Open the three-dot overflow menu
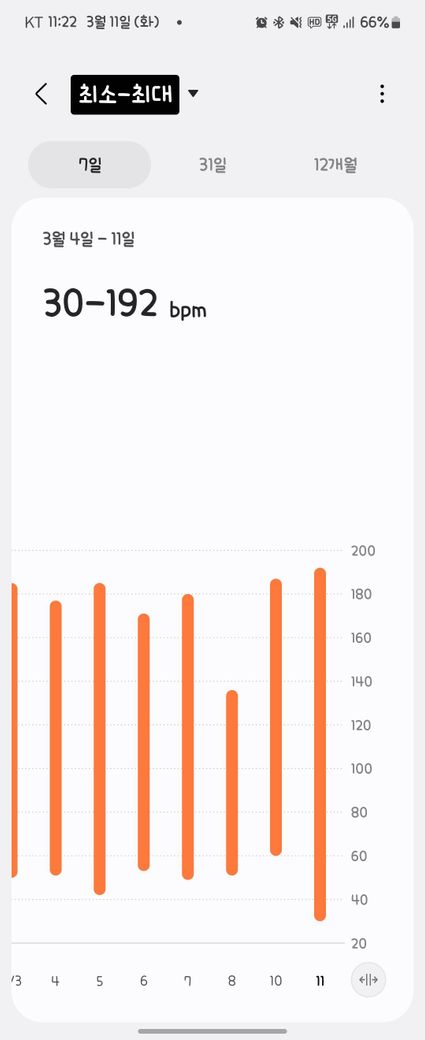 (382, 94)
